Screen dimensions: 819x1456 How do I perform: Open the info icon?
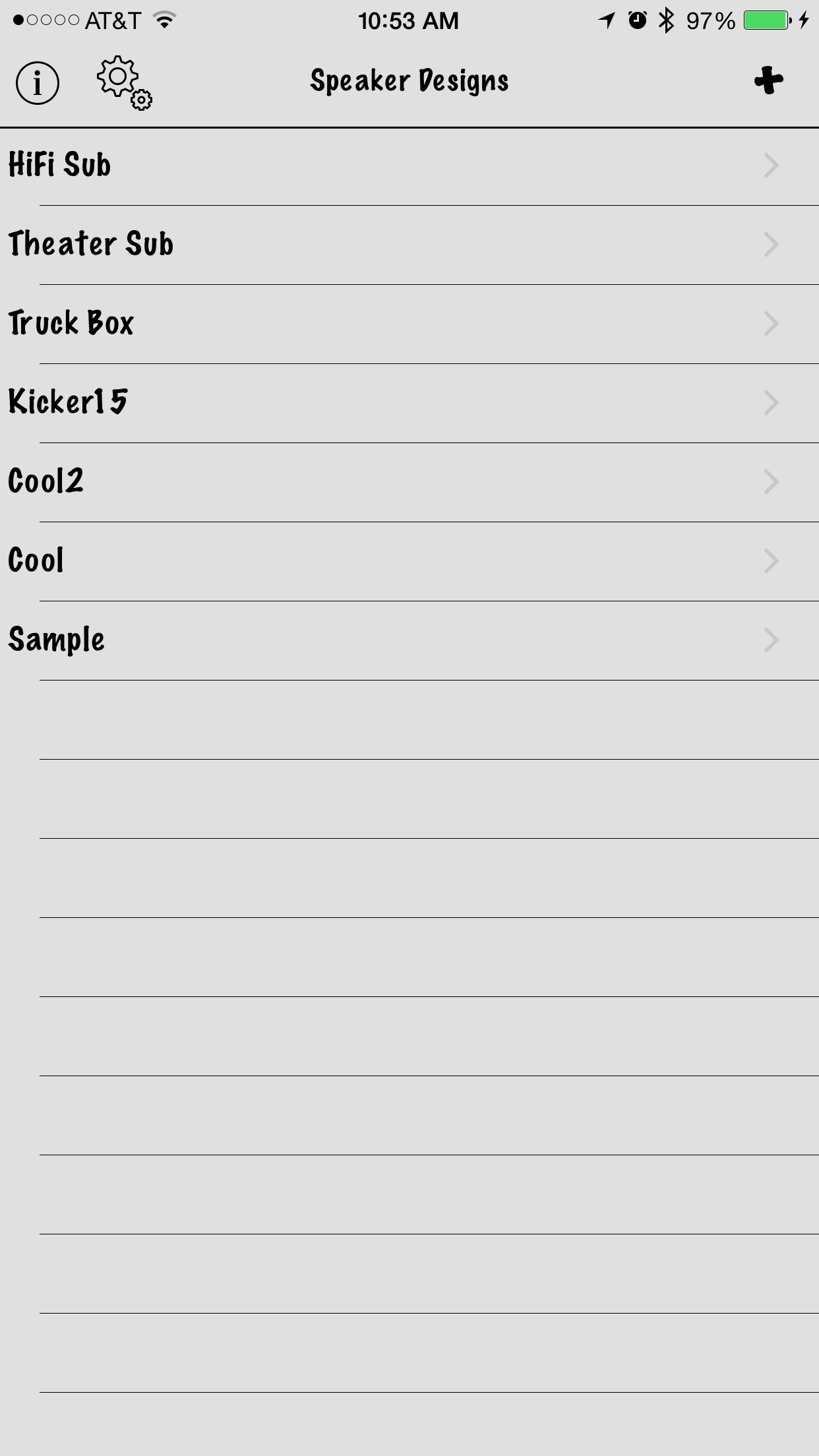click(38, 83)
